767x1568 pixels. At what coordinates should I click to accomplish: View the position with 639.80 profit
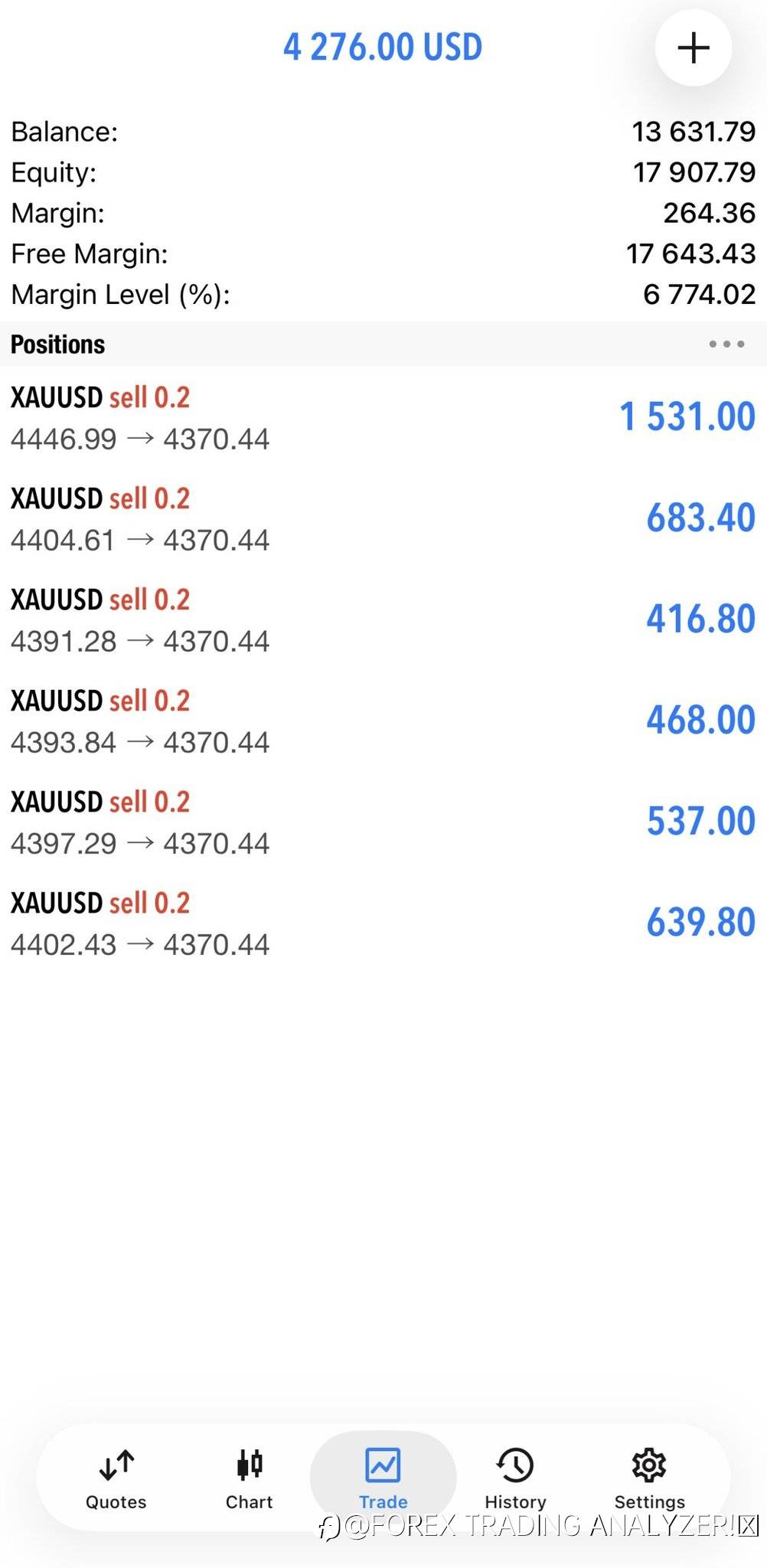[383, 923]
